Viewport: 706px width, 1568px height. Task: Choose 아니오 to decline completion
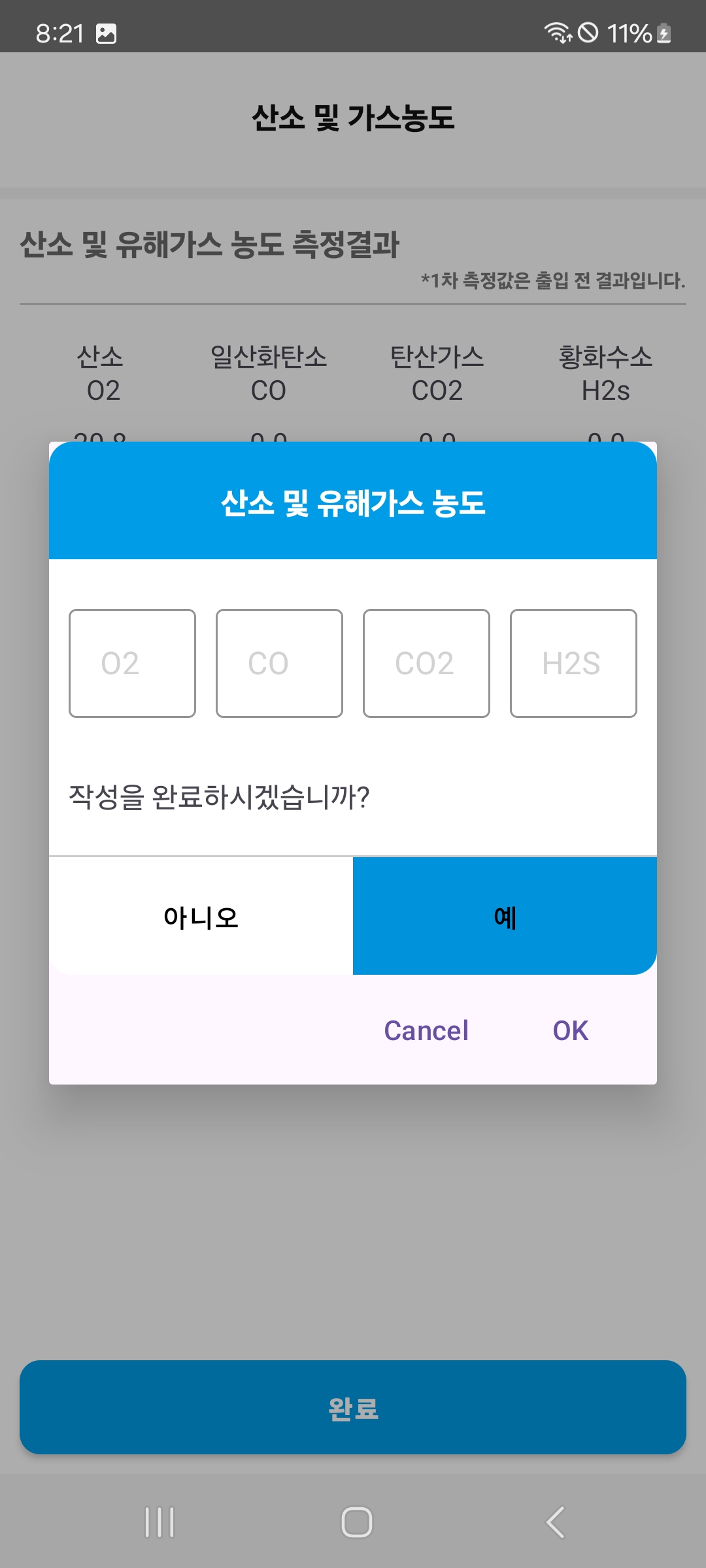click(201, 917)
